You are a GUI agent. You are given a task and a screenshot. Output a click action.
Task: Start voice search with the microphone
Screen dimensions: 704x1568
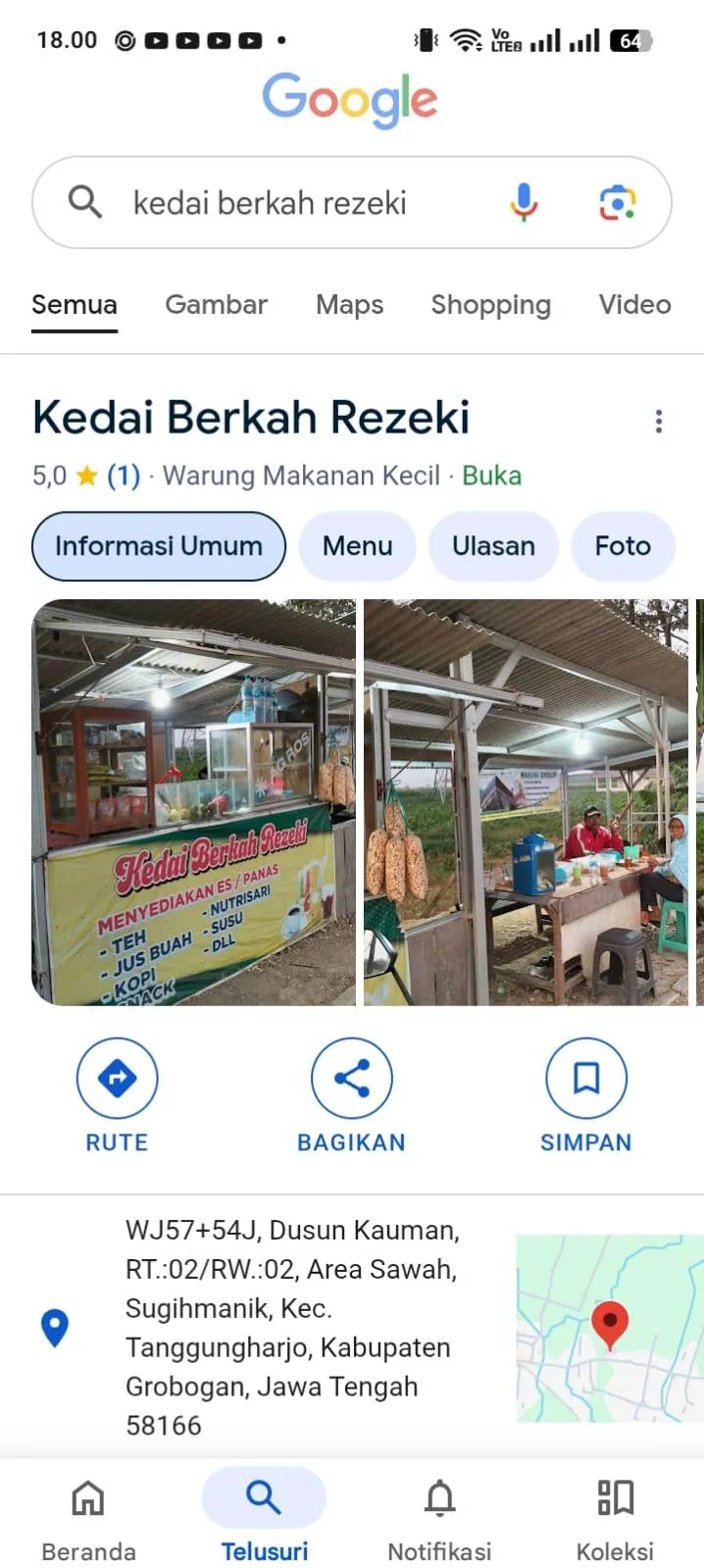click(x=524, y=202)
